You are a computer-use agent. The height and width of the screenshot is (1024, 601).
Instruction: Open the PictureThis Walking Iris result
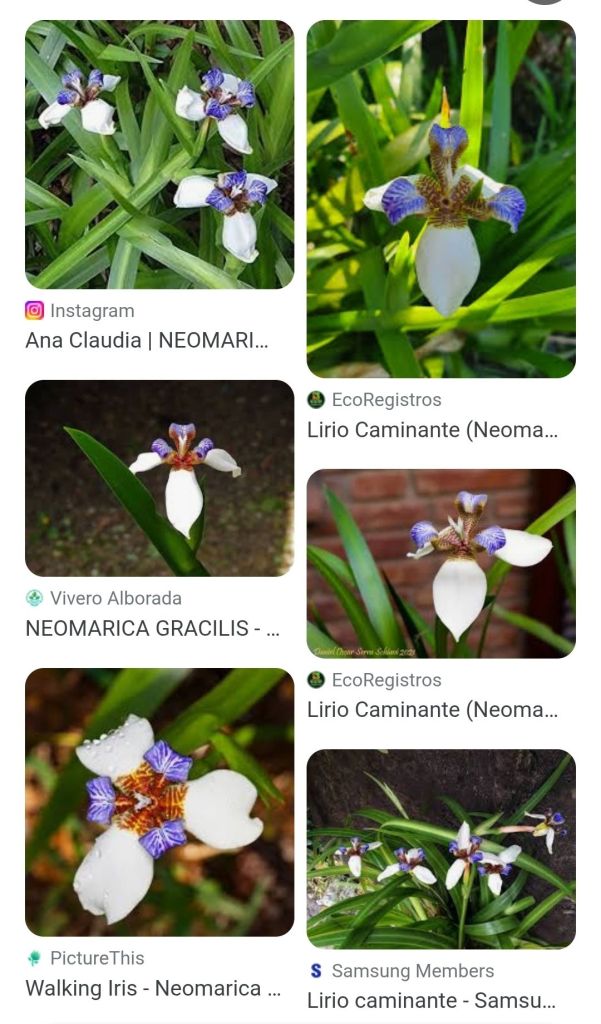[x=159, y=802]
